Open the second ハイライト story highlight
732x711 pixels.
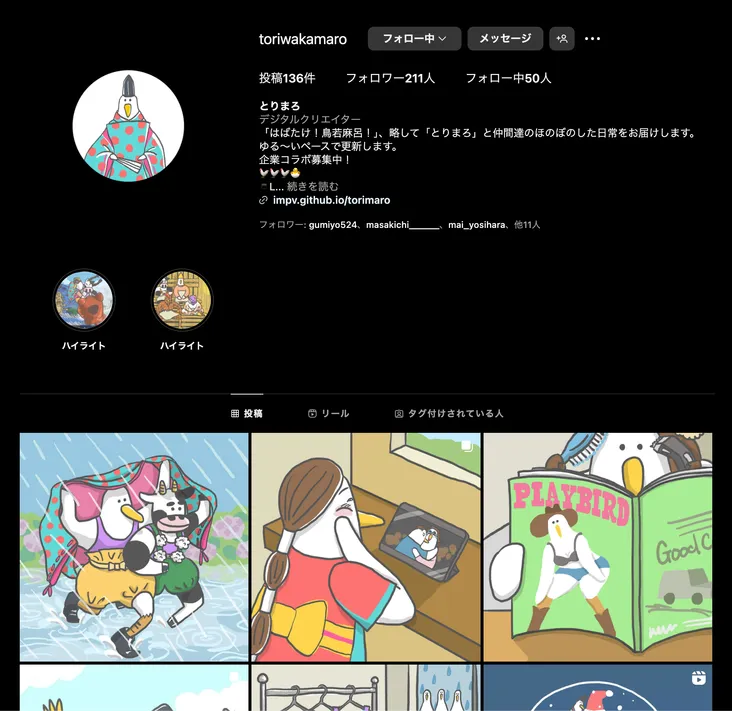(x=182, y=300)
